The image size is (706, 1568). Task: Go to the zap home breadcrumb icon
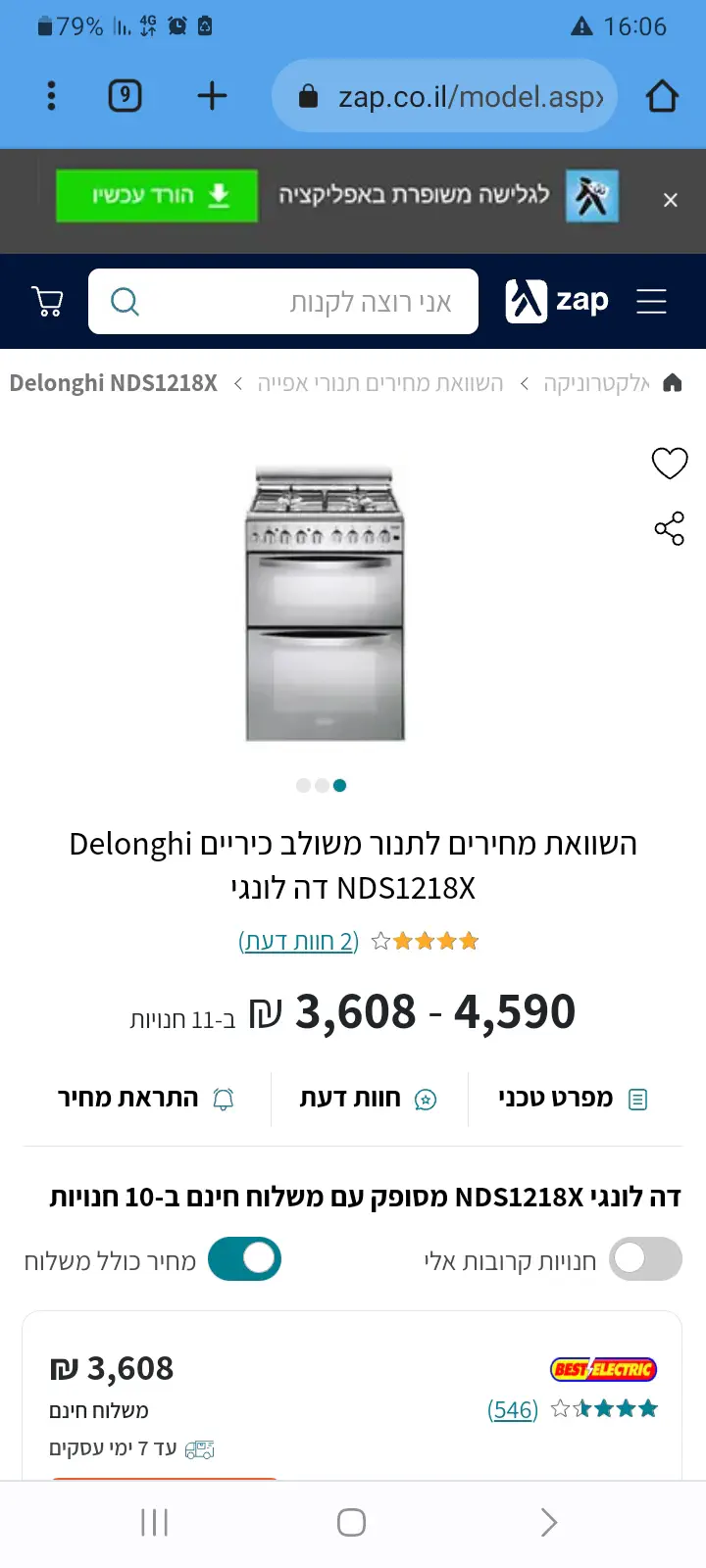pos(673,383)
